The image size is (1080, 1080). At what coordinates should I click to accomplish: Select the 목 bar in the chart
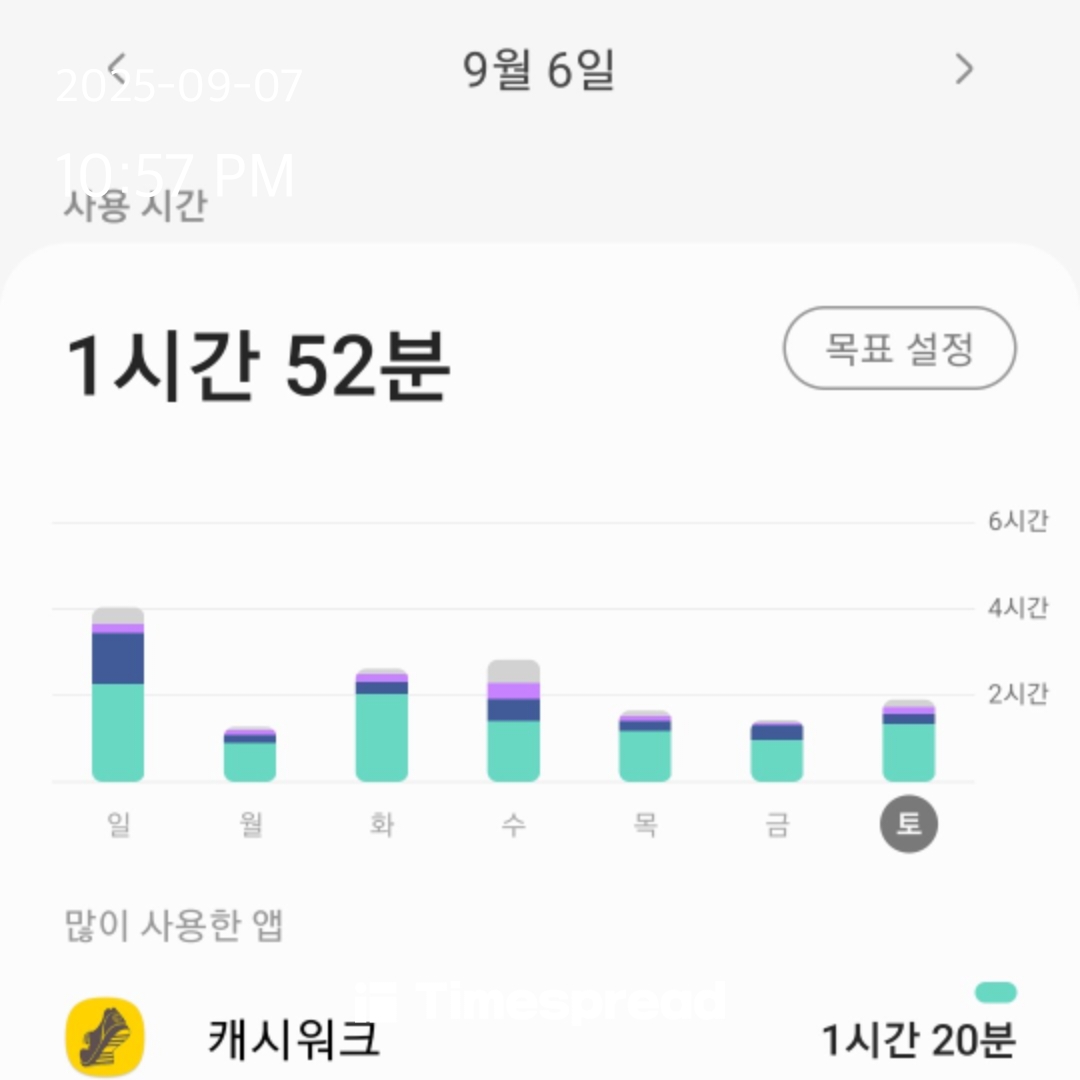(645, 747)
